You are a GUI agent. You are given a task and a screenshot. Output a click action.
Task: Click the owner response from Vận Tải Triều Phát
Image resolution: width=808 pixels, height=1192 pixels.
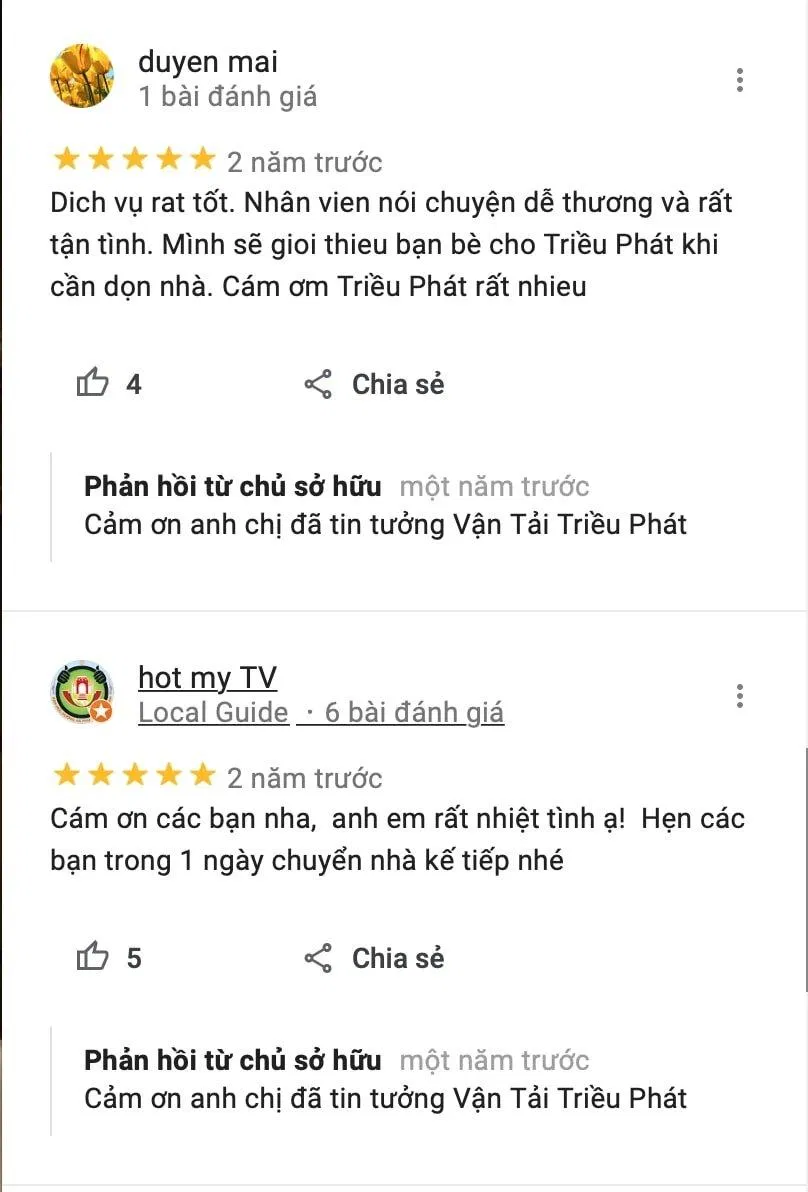[386, 524]
